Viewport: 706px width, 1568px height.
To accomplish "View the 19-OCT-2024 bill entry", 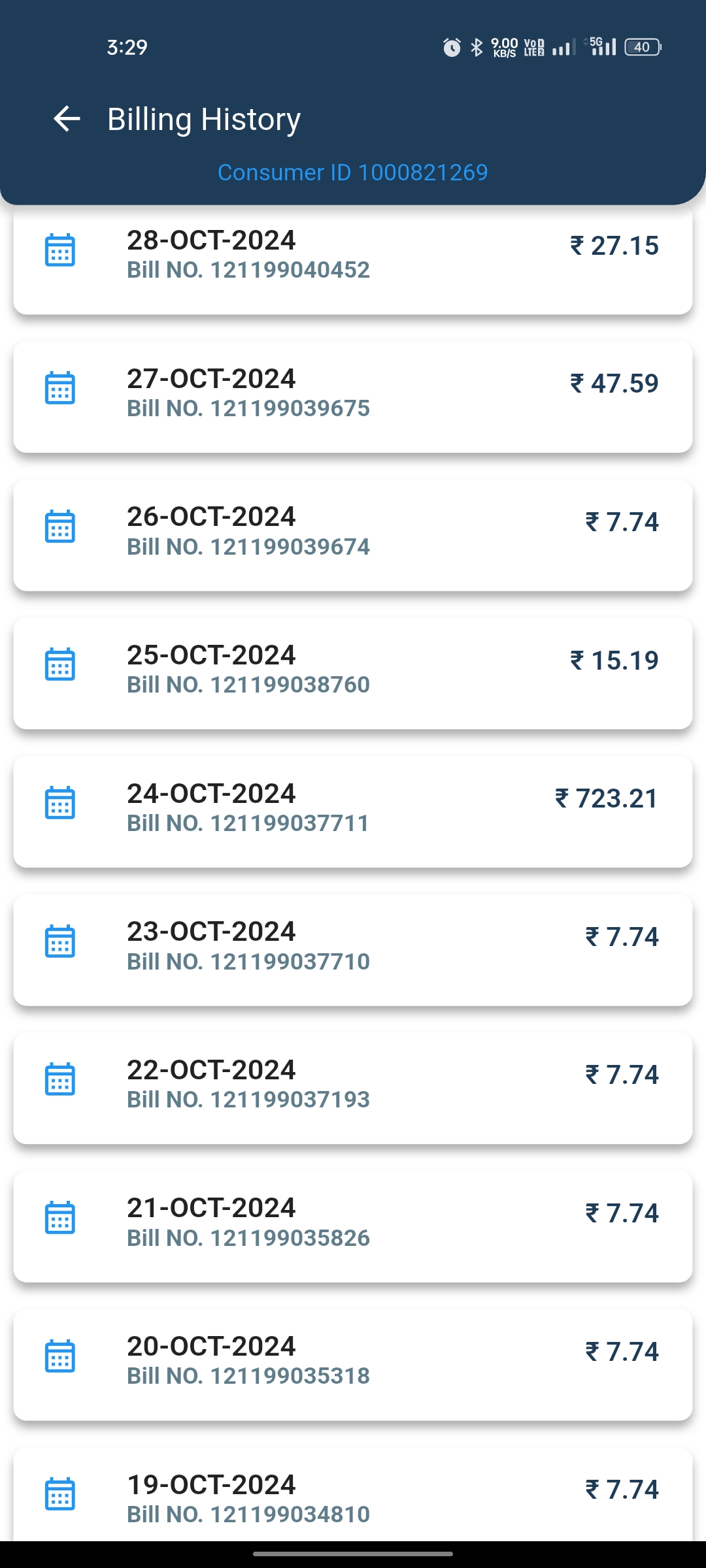I will tap(353, 1495).
